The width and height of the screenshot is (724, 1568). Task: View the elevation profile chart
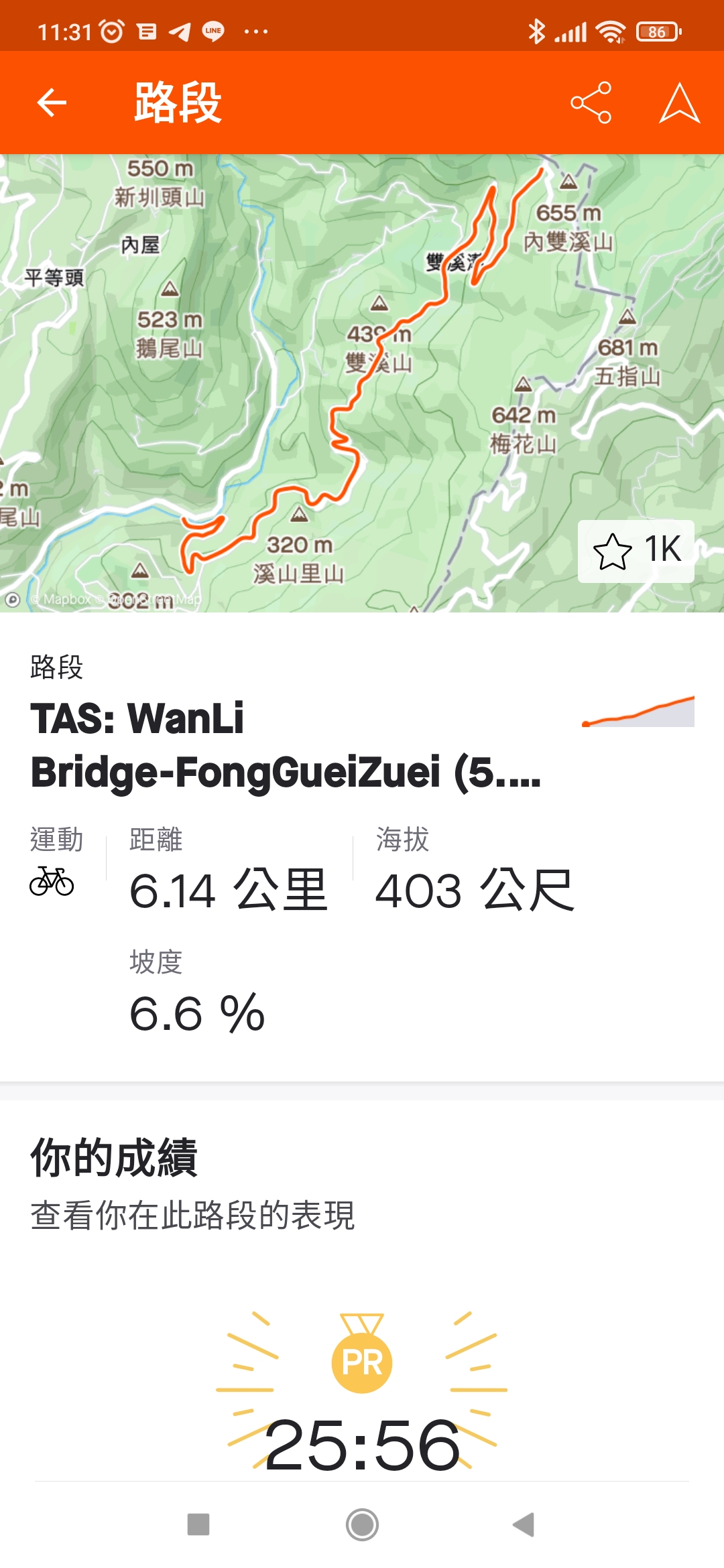click(638, 712)
